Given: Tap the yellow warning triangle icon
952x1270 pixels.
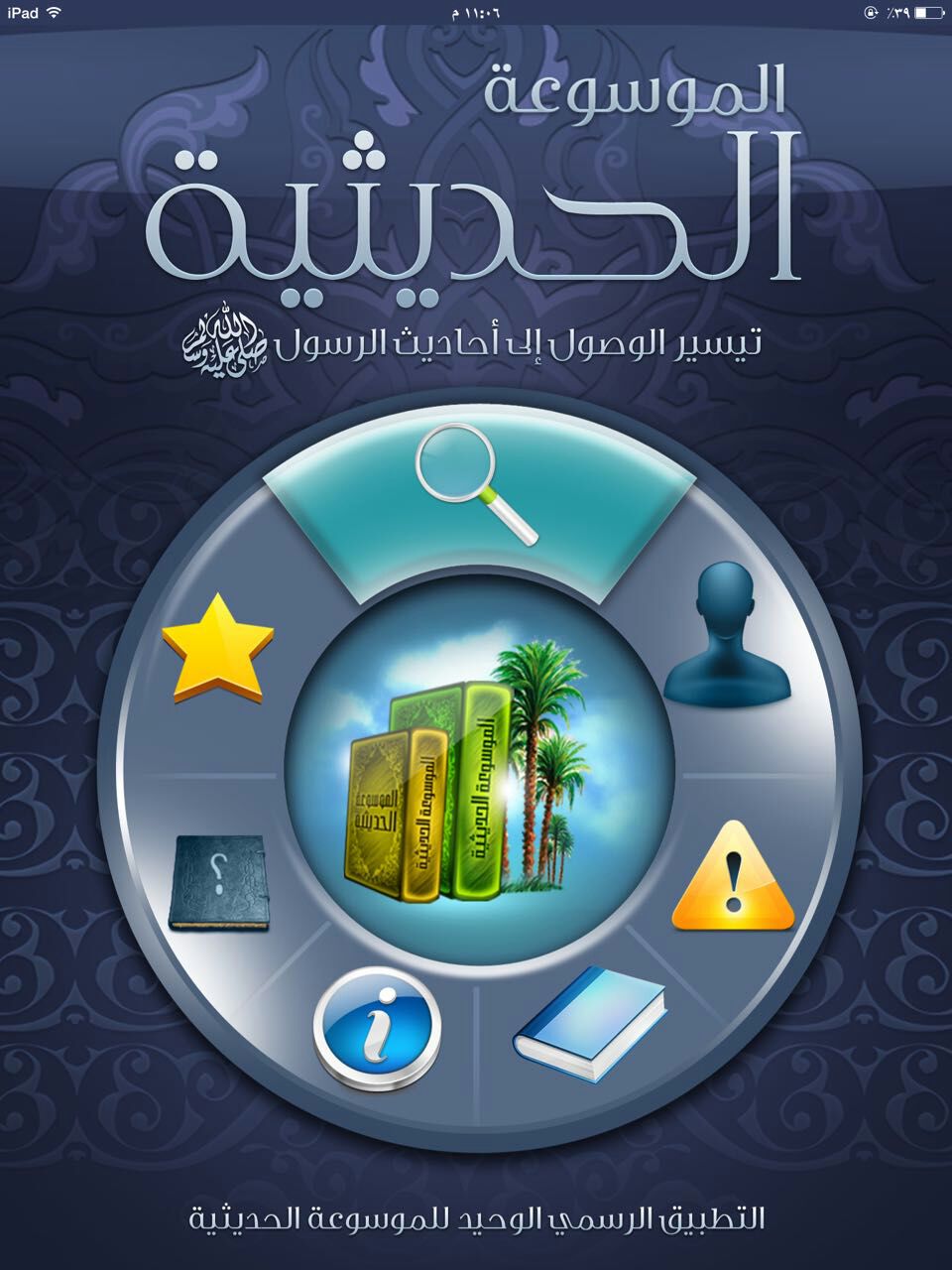Looking at the screenshot, I should point(734,877).
